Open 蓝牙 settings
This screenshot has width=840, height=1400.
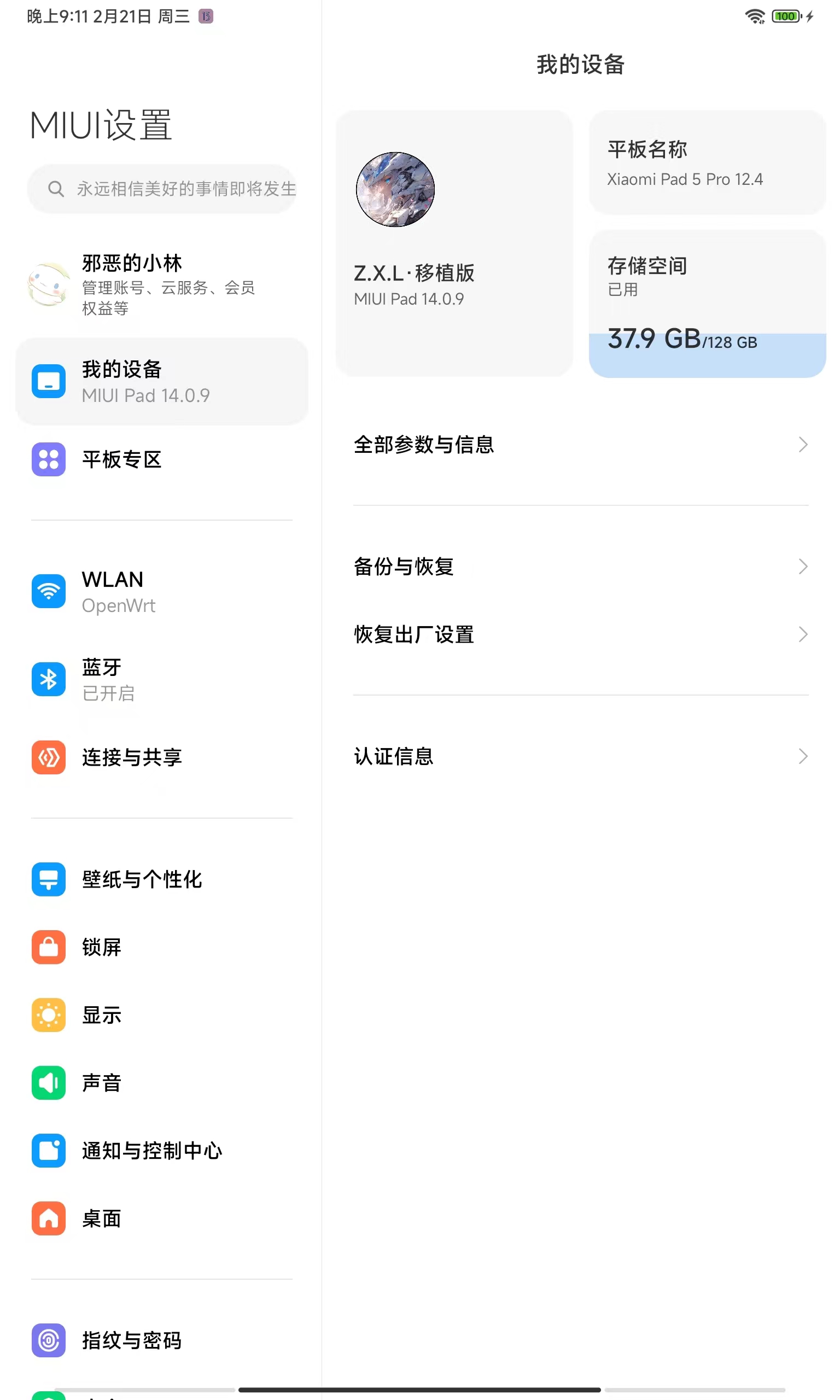(x=162, y=679)
